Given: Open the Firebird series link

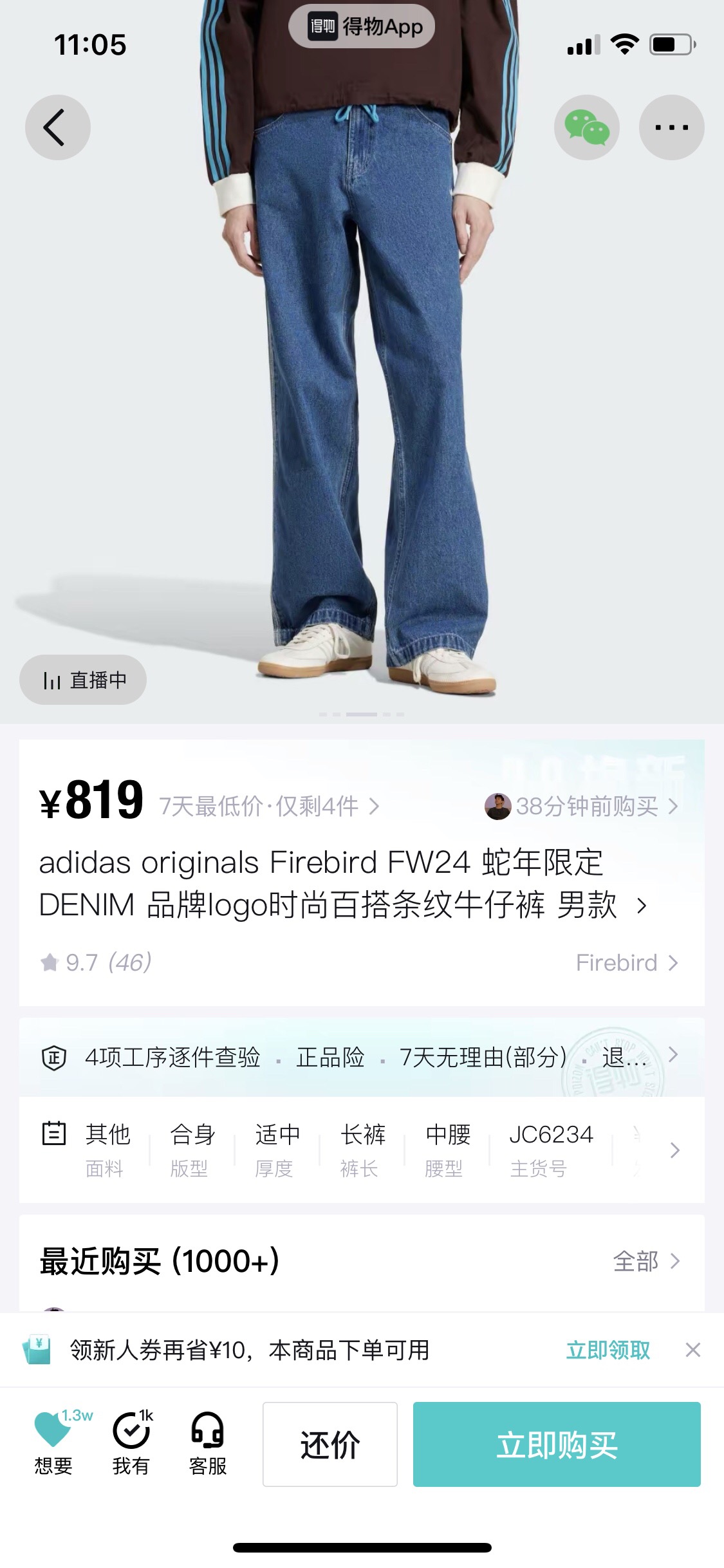Looking at the screenshot, I should click(x=626, y=962).
